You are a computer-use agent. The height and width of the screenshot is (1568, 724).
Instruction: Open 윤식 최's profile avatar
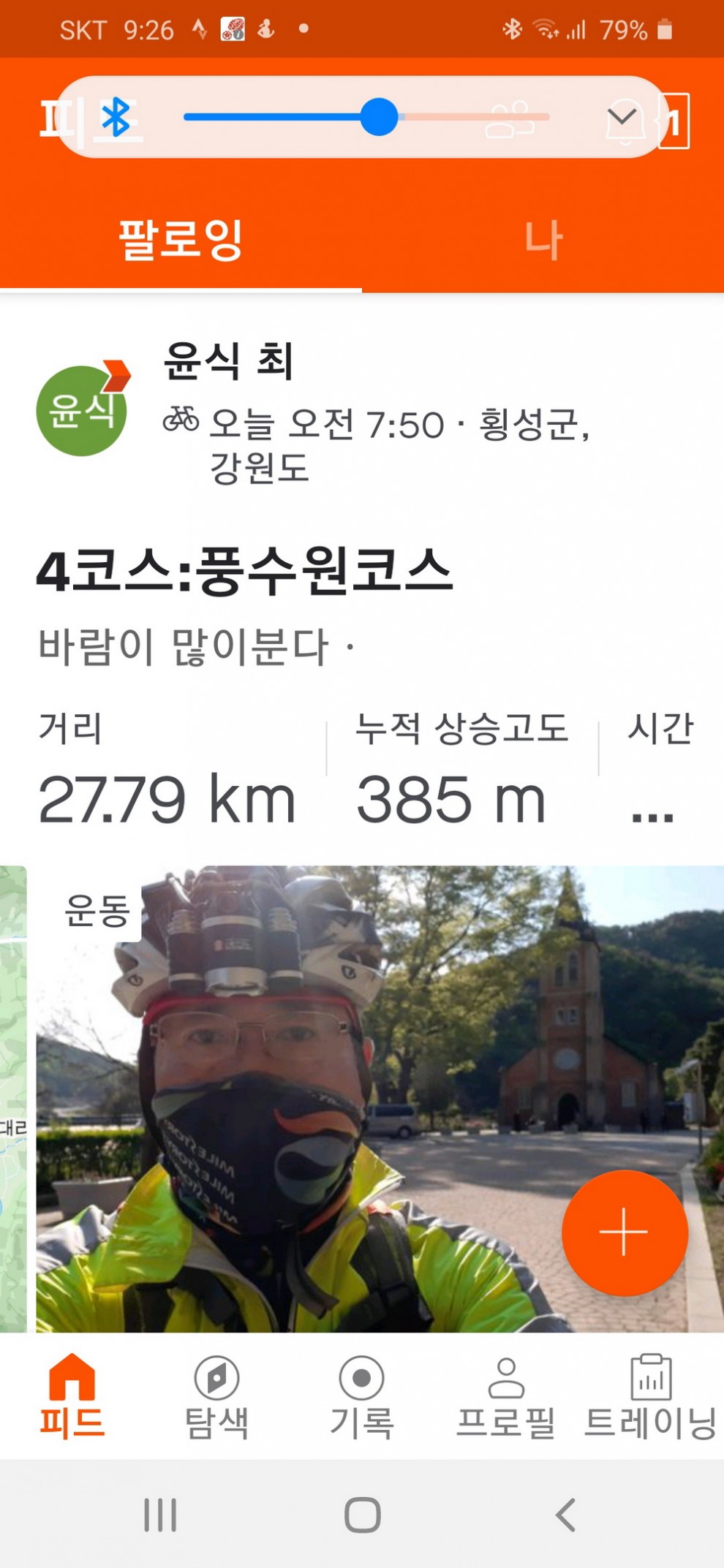[82, 409]
